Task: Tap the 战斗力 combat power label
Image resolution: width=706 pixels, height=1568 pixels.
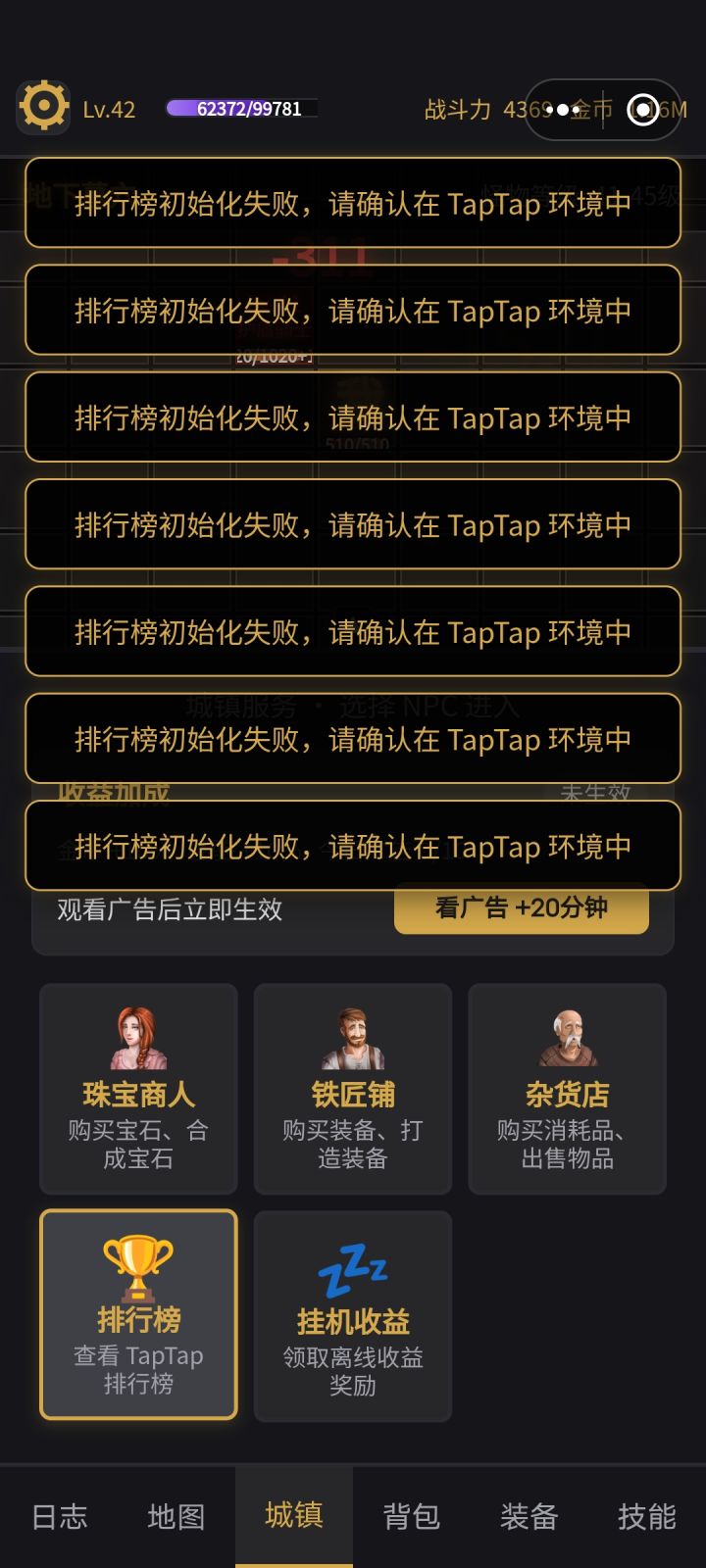Action: click(x=457, y=110)
